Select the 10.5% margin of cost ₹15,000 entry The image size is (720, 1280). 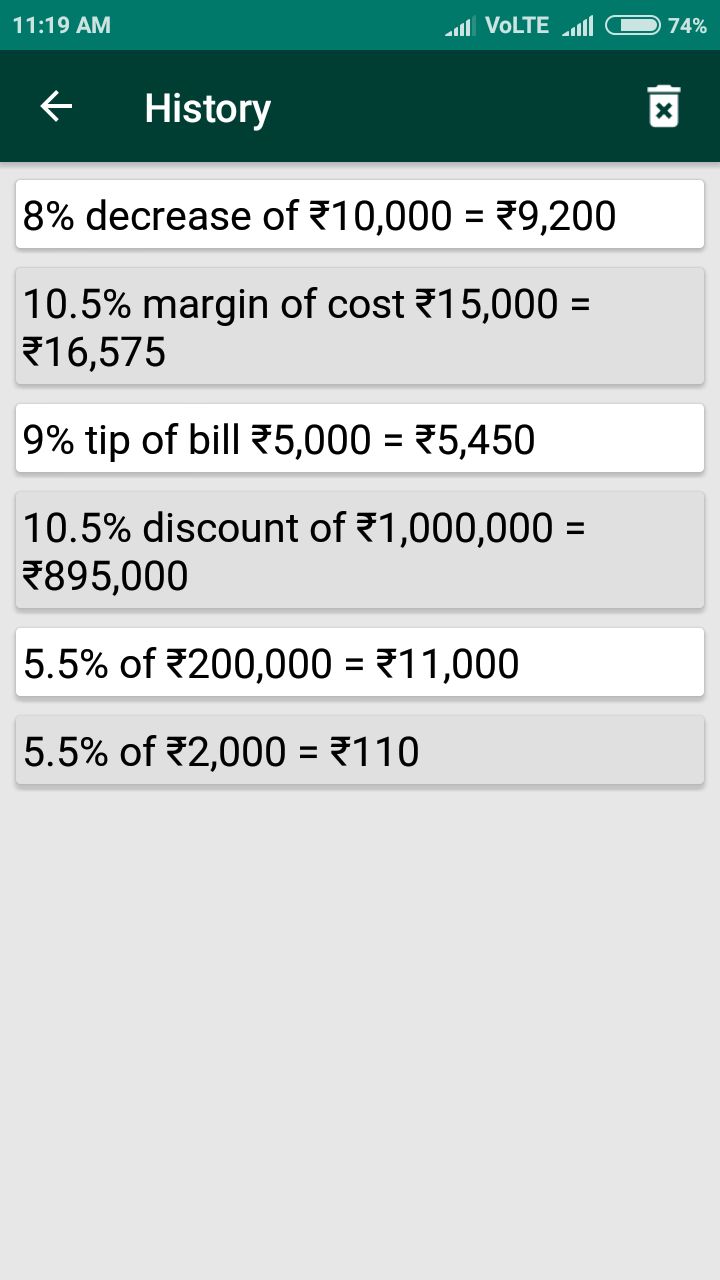coord(360,327)
